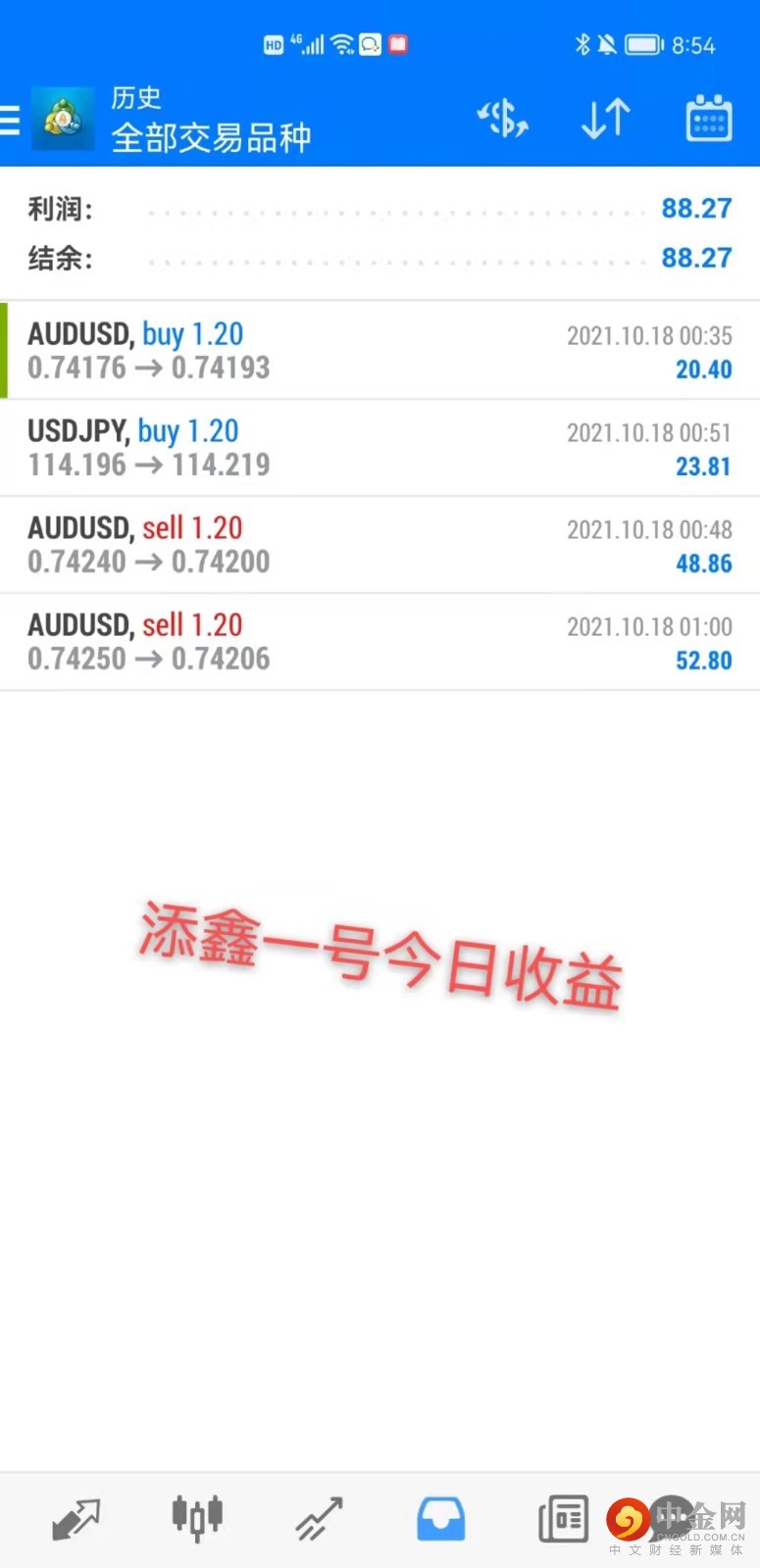Image resolution: width=760 pixels, height=1568 pixels.
Task: Switch to the news tab
Action: (x=563, y=1519)
